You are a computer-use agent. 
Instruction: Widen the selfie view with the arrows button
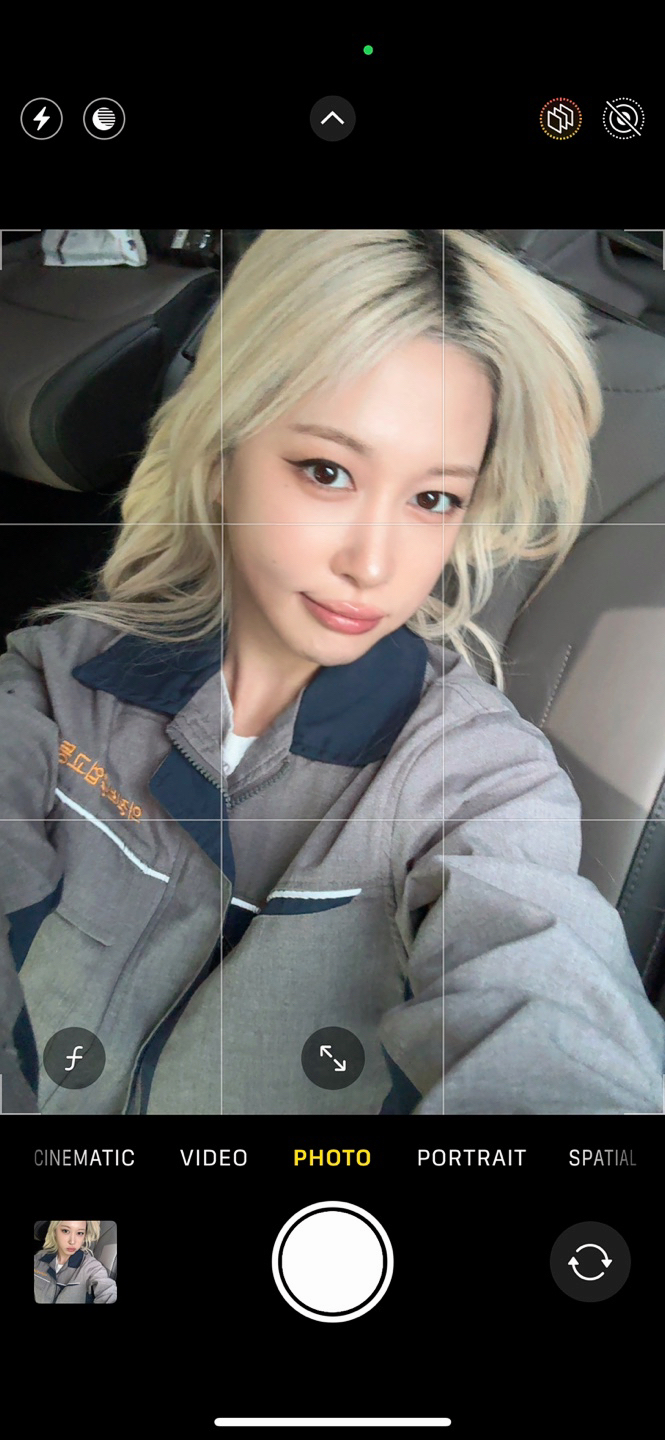[333, 1058]
